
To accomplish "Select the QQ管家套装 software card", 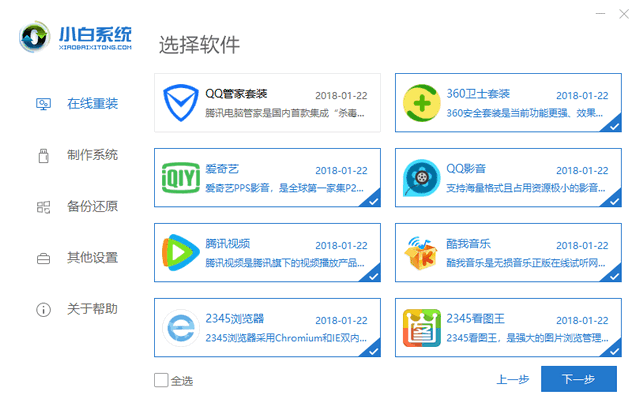I will tap(268, 102).
